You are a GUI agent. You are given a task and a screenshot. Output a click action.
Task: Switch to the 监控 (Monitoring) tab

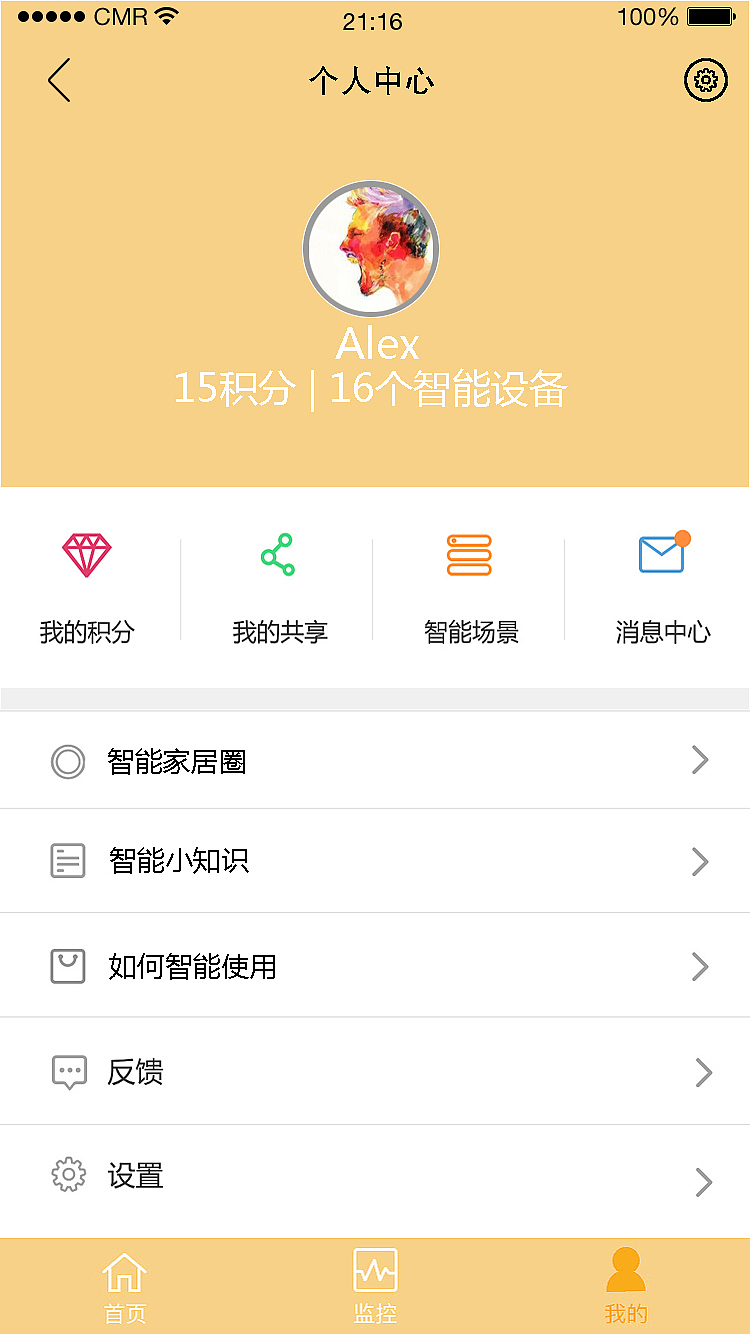[375, 1287]
